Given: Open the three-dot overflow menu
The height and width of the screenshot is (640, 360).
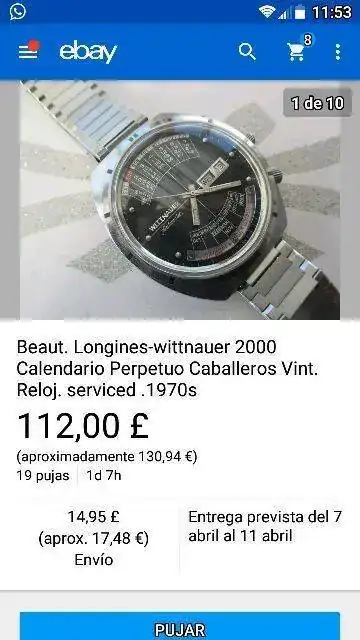Looking at the screenshot, I should 338,52.
